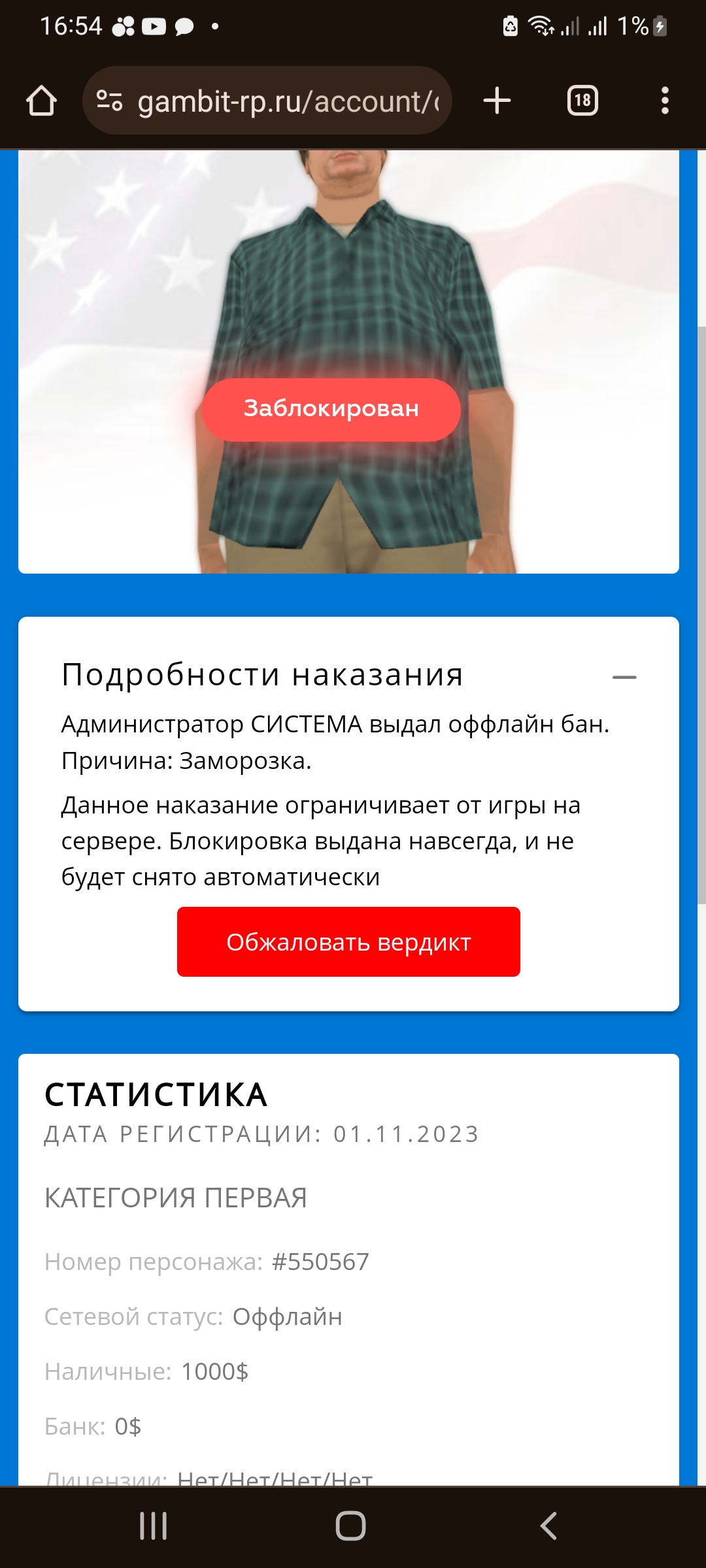Screen dimensions: 706x1568
Task: Tap the browser home icon
Action: click(x=41, y=101)
